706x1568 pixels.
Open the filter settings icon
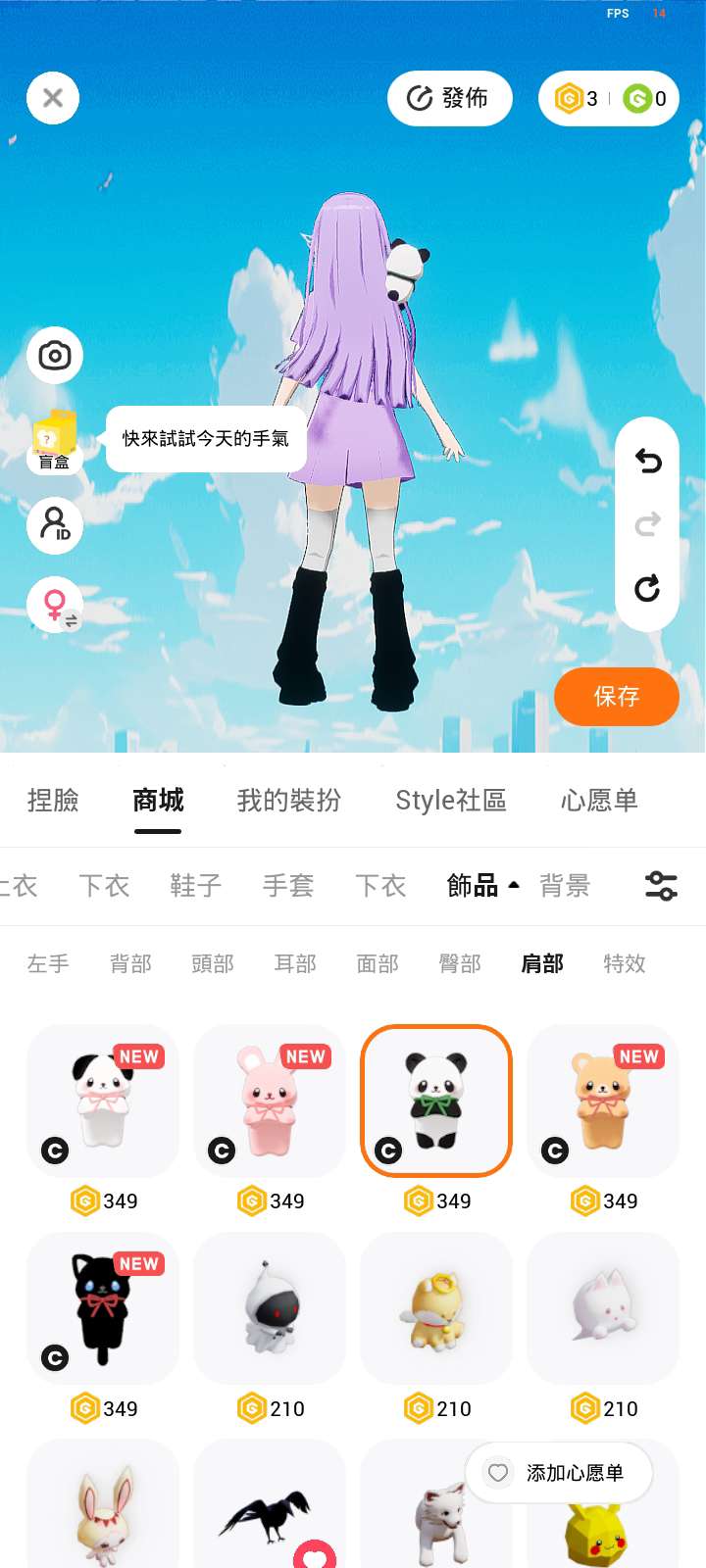[x=661, y=886]
